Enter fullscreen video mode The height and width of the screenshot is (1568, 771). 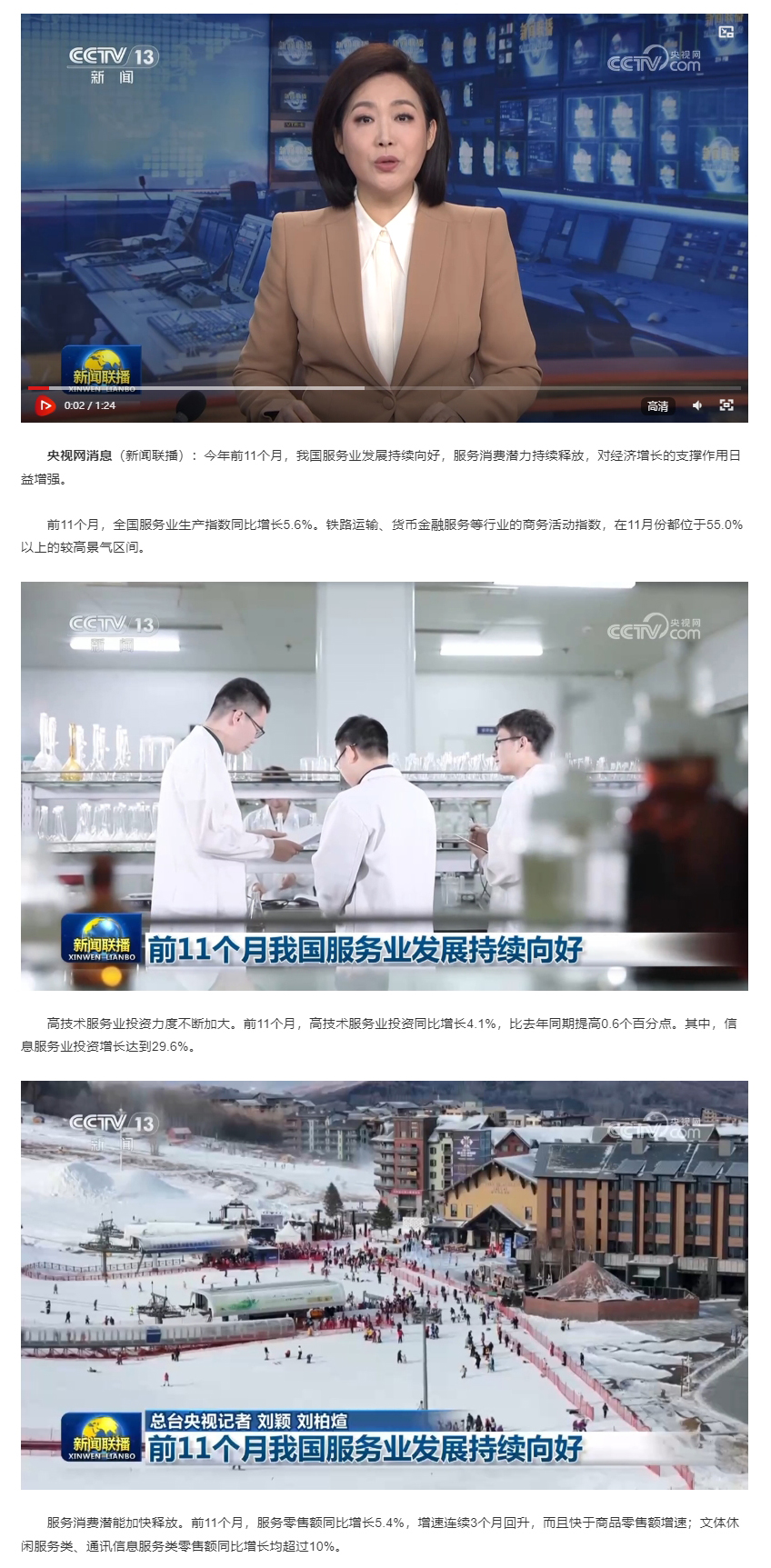coord(726,405)
